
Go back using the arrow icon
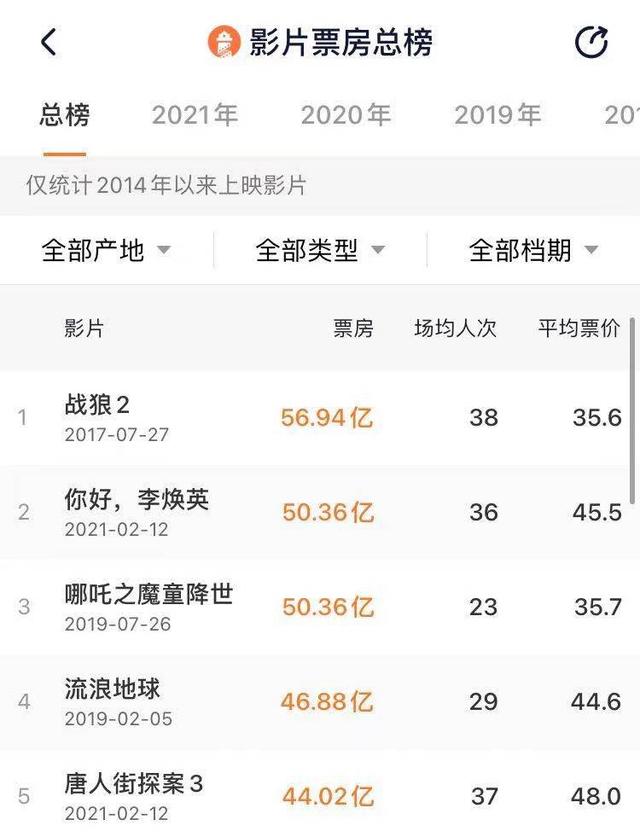tap(49, 43)
